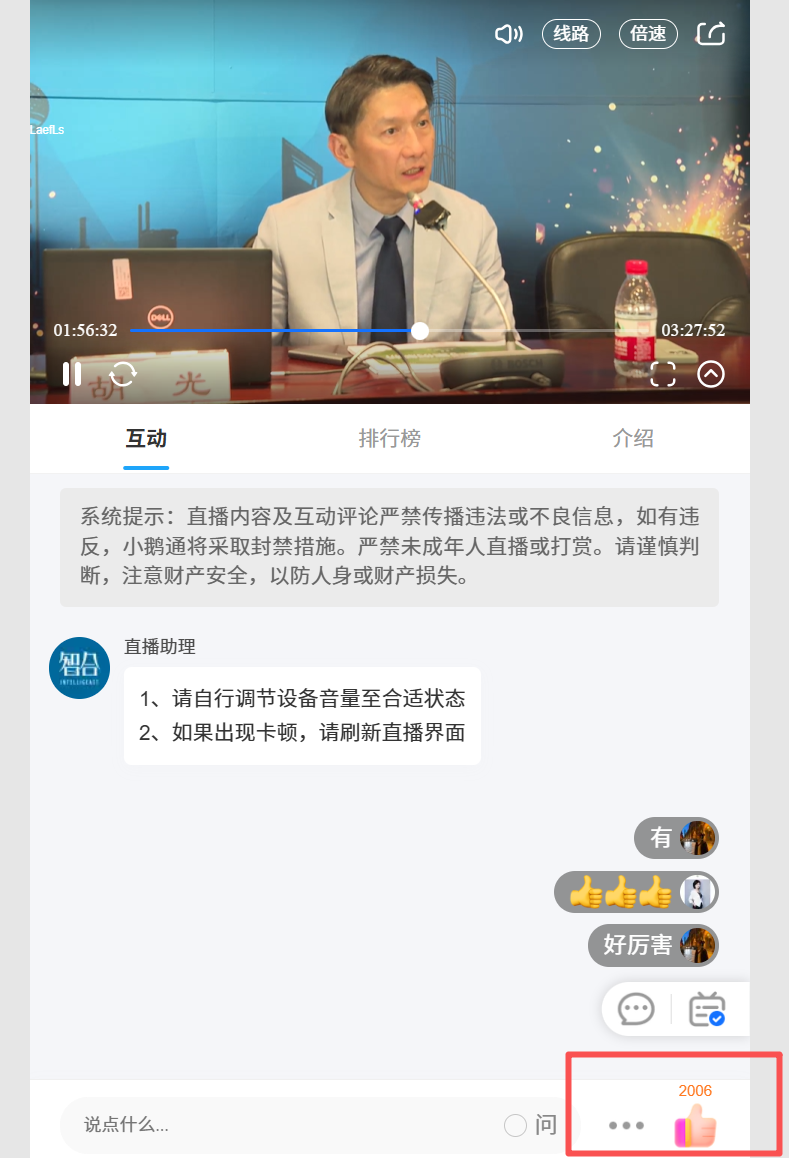
Task: Collapse the player control bar using upward arrow
Action: pos(711,374)
